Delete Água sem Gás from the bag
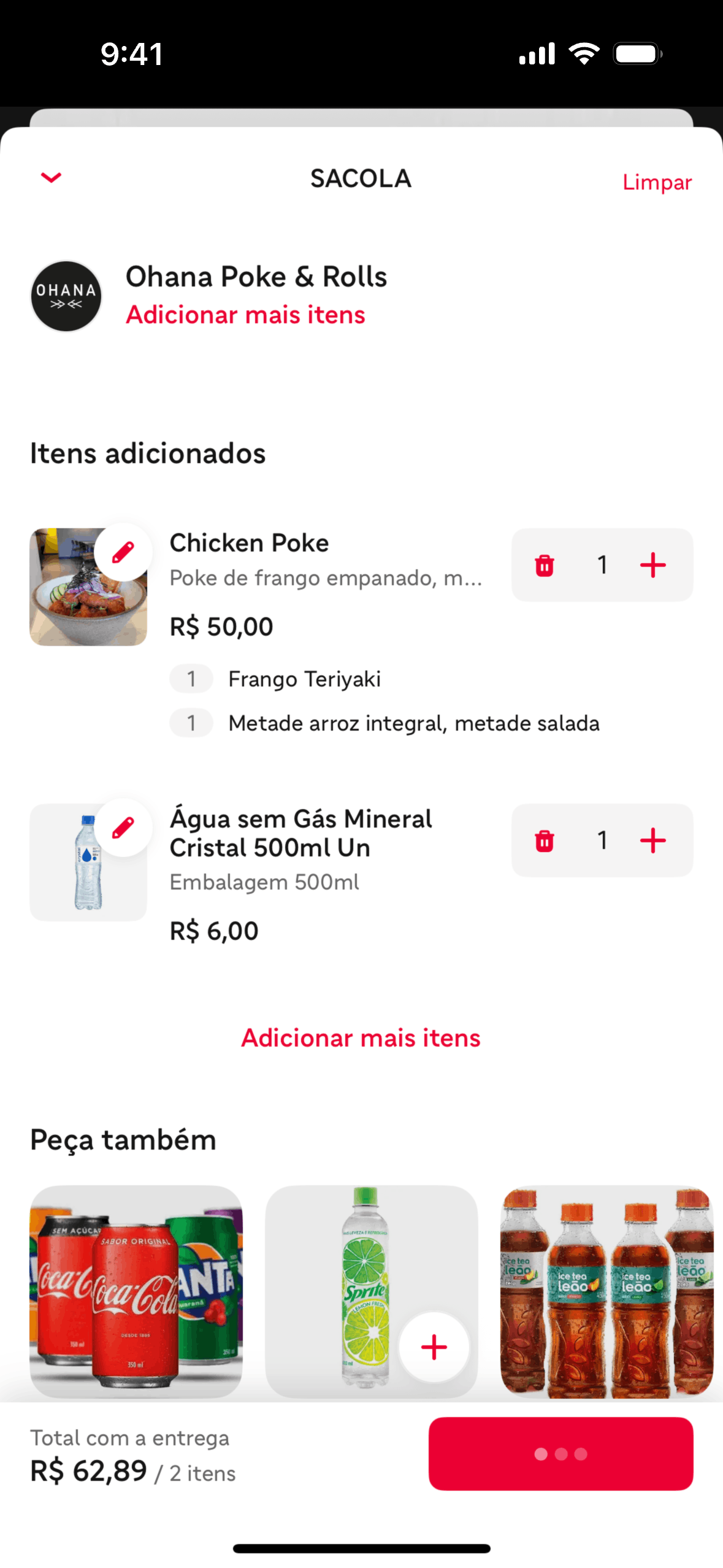The image size is (723, 1568). coord(545,840)
